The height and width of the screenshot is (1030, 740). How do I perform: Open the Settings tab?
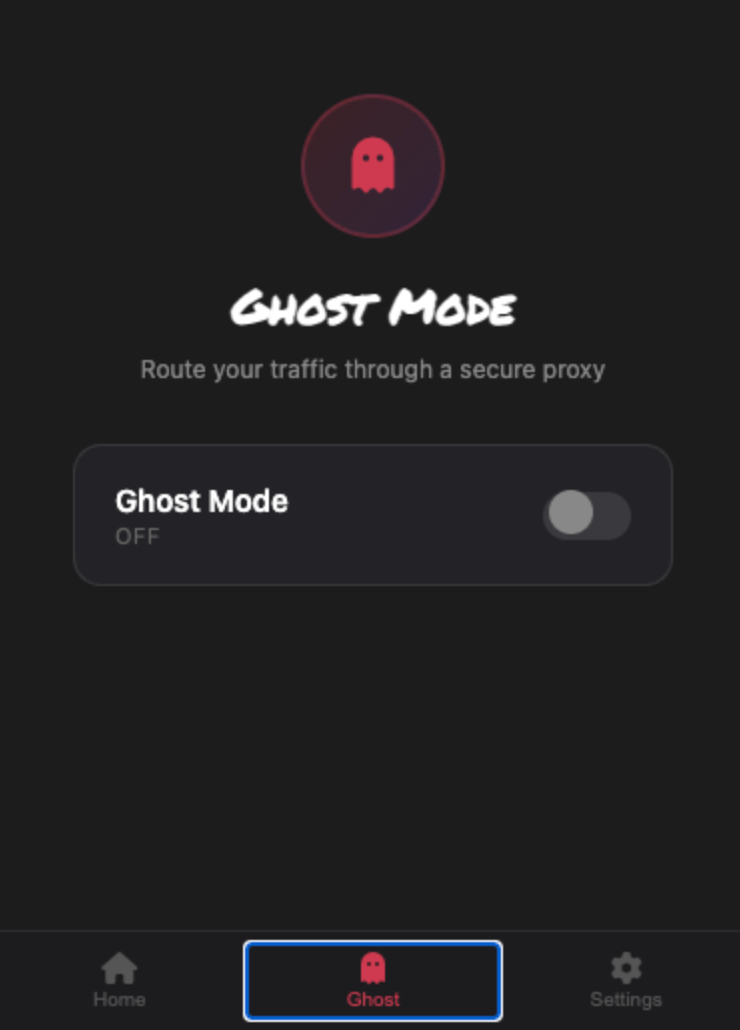[626, 980]
